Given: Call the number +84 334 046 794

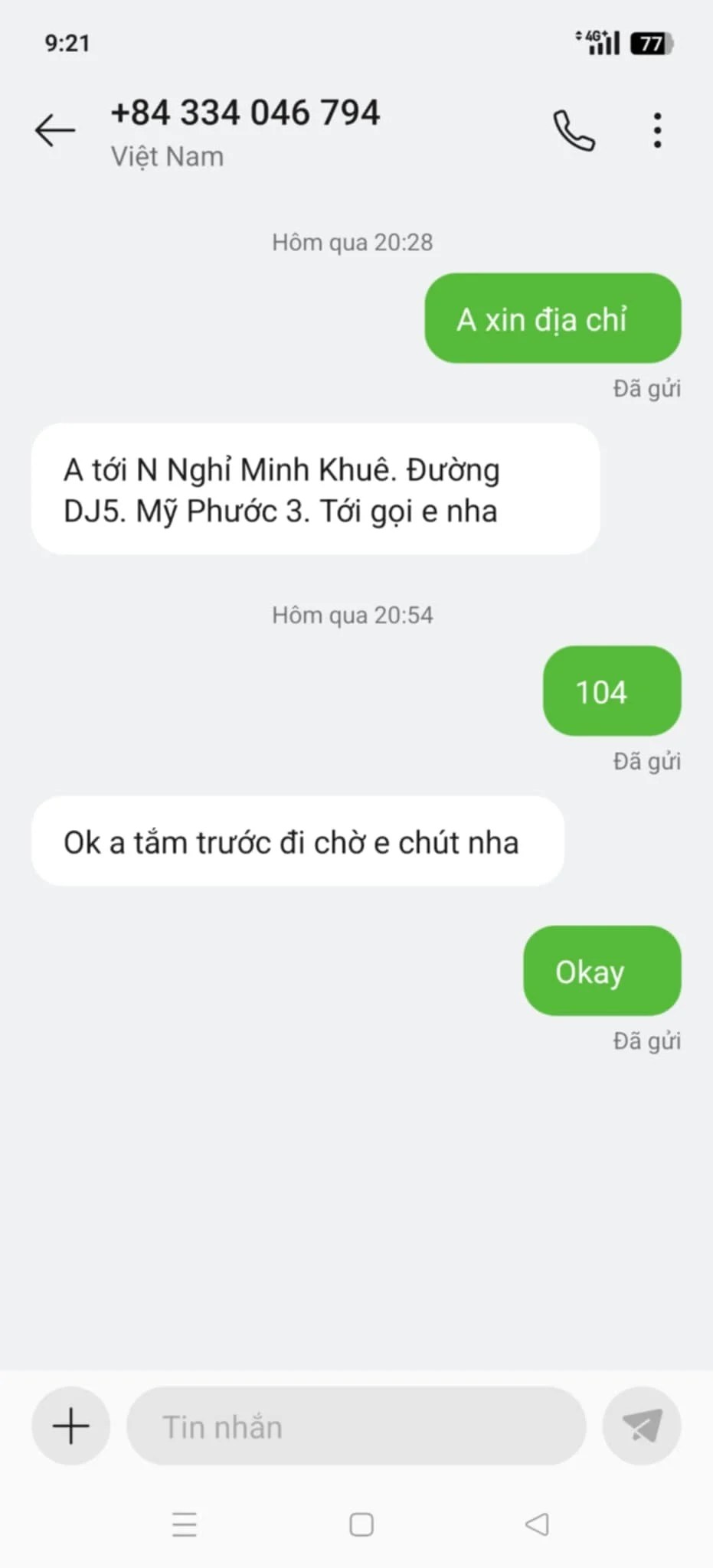Looking at the screenshot, I should 574,130.
